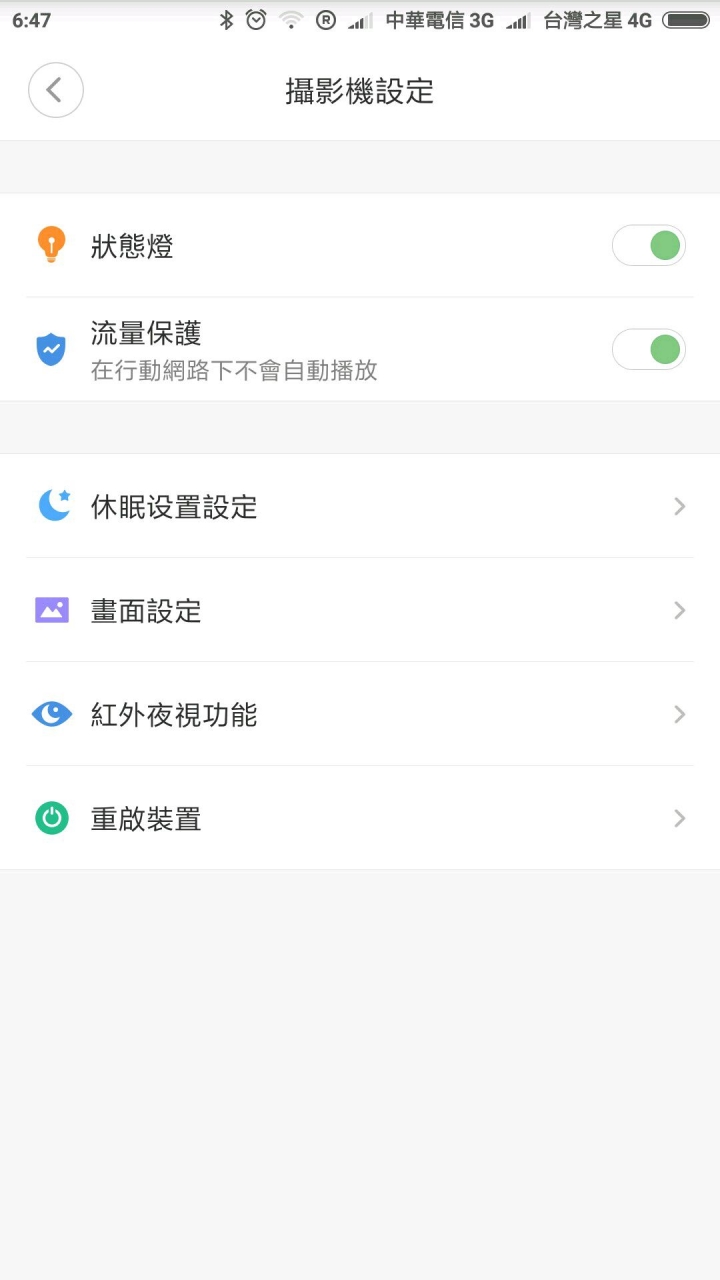Go back from 攝影機設定 screen
Viewport: 720px width, 1280px height.
[55, 90]
